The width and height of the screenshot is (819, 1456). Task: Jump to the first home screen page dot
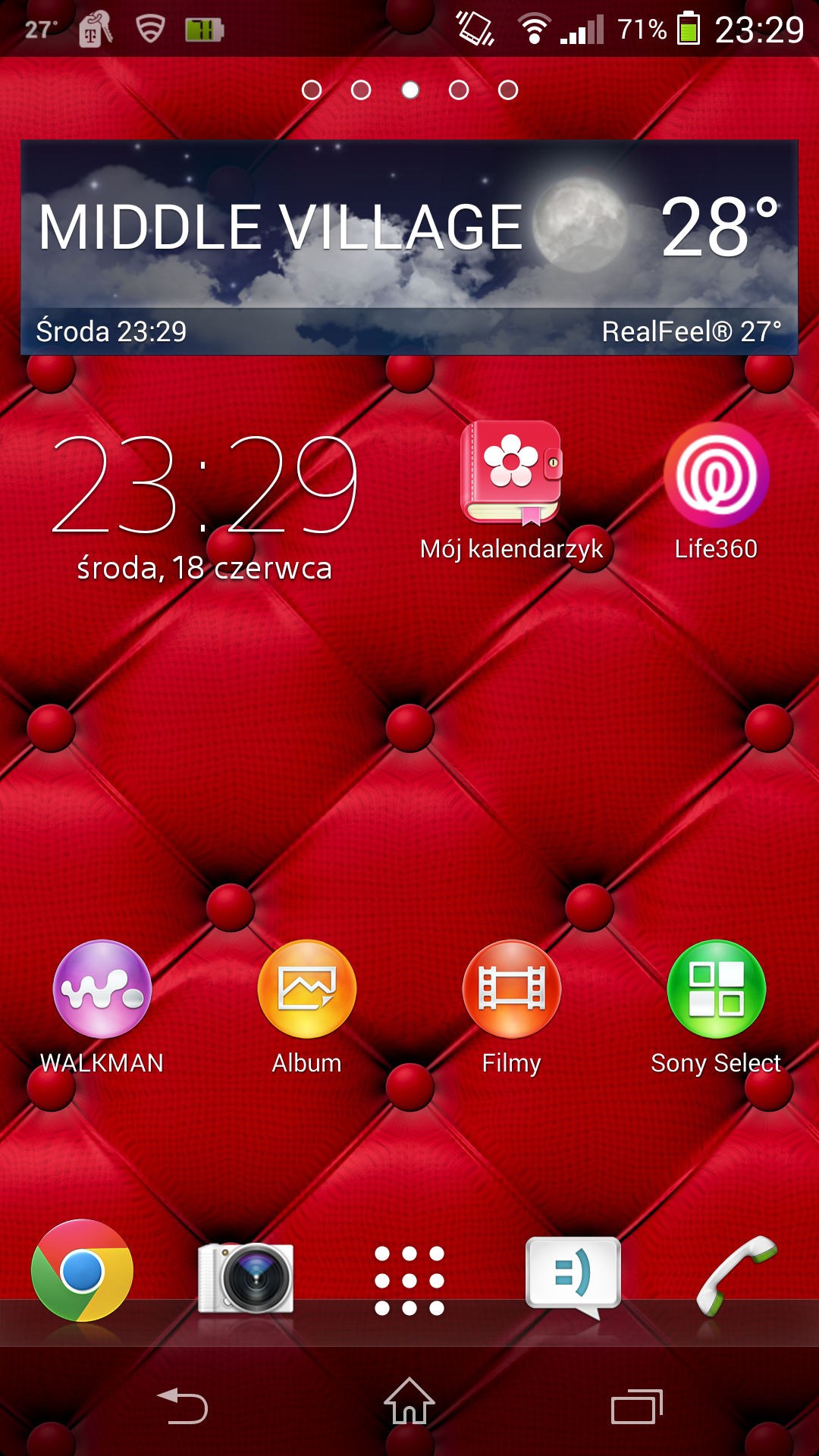pyautogui.click(x=312, y=90)
